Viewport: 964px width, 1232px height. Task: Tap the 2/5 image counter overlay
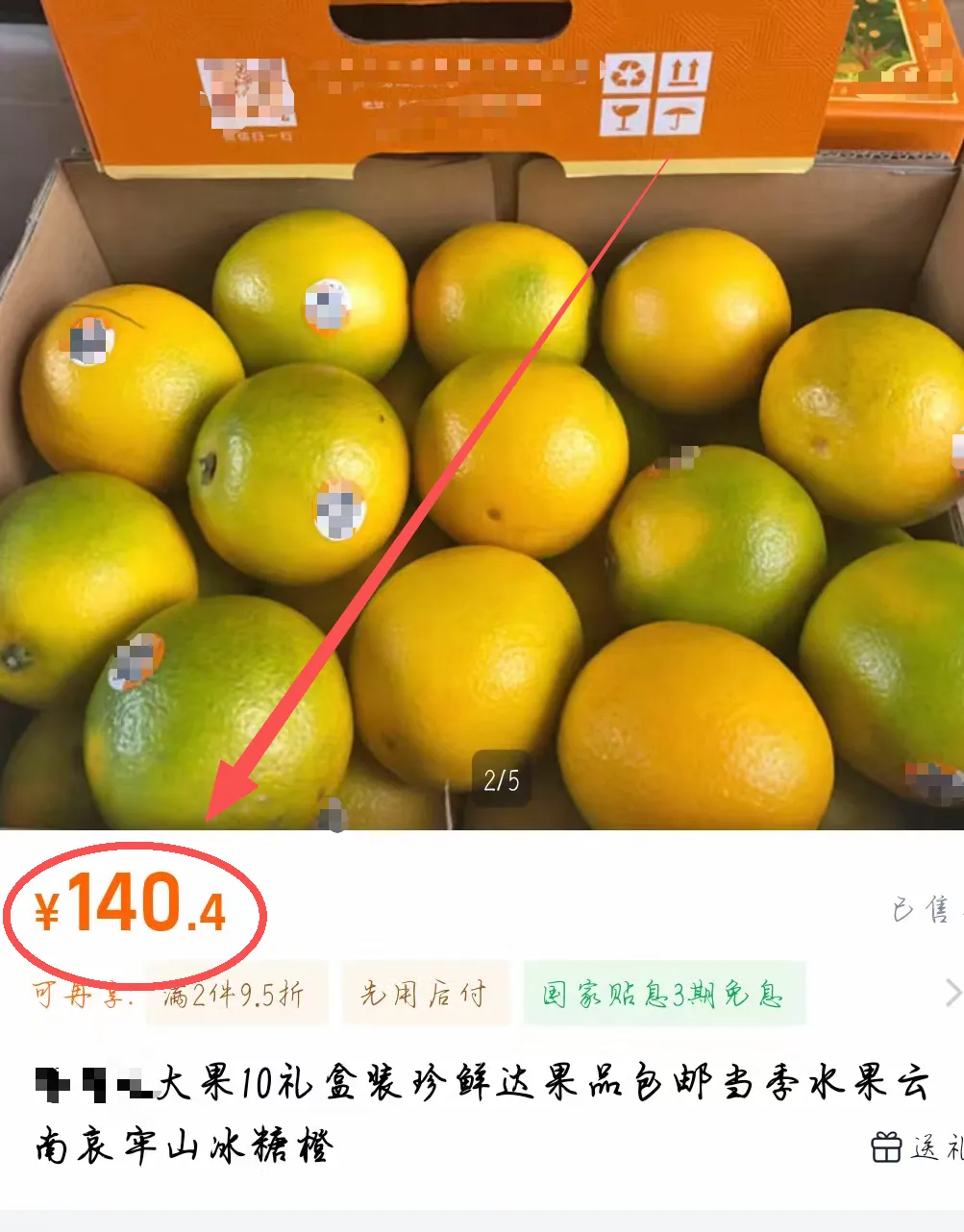499,781
